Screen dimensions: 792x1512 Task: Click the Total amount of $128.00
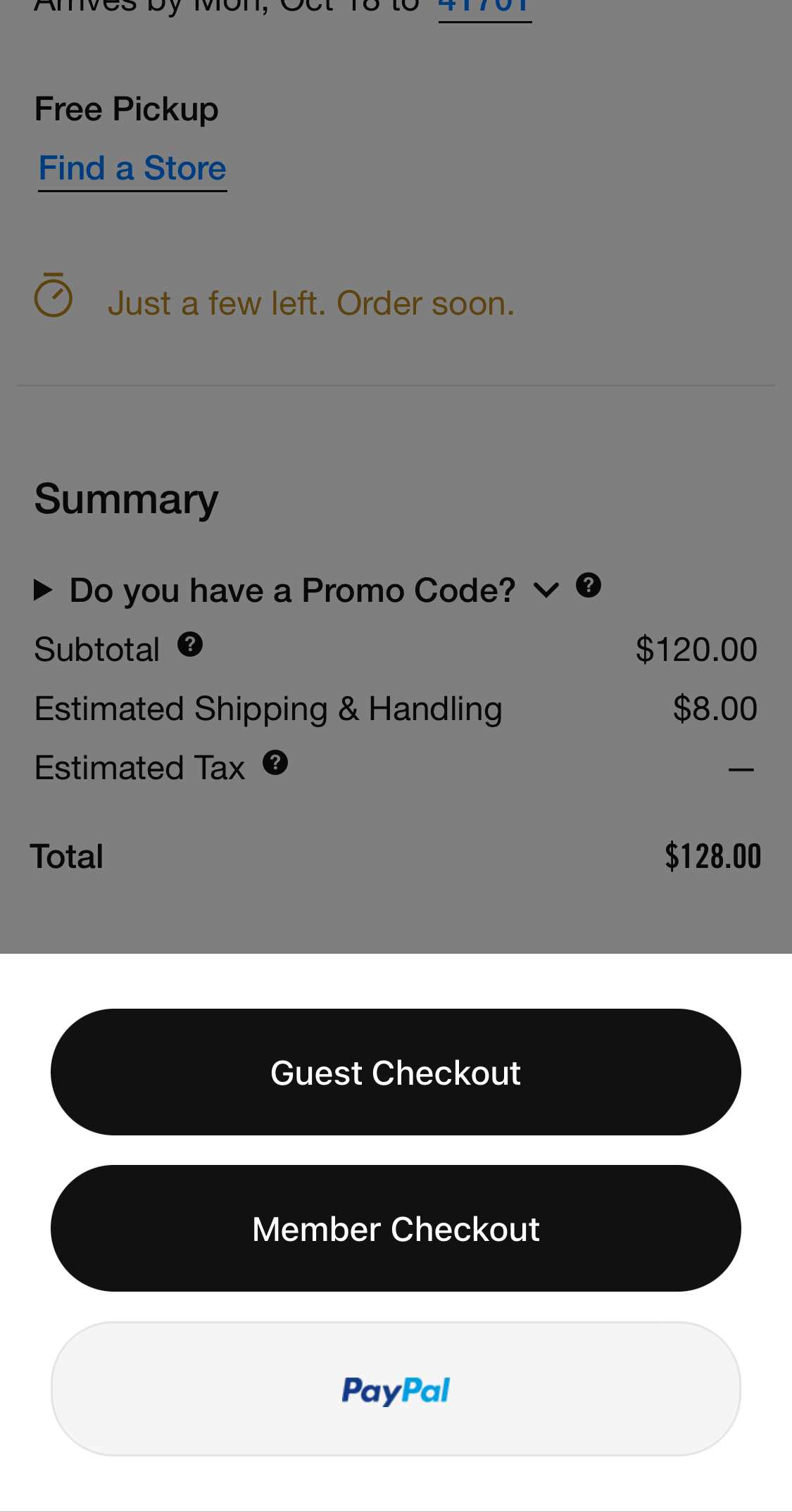coord(712,855)
